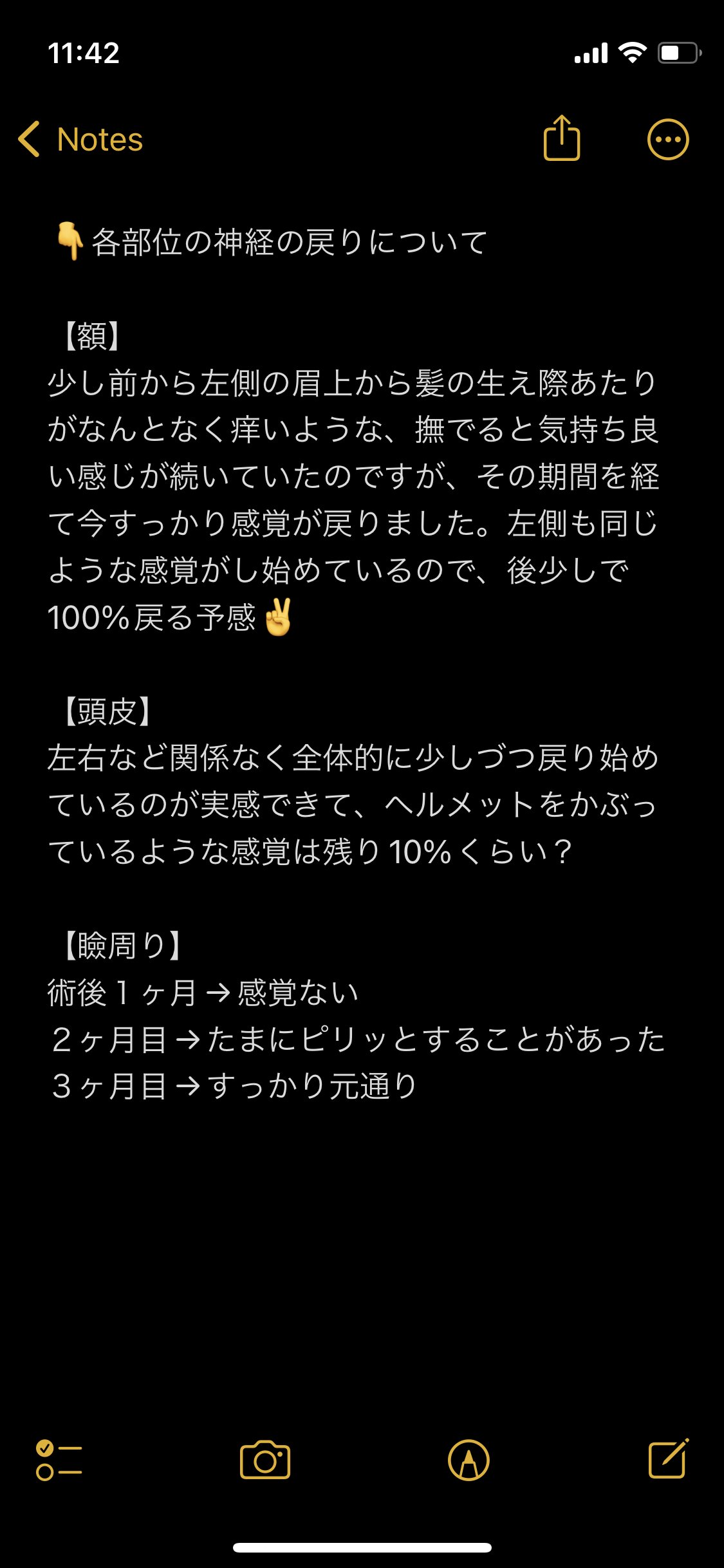
Task: Open the markup pen tool
Action: pyautogui.click(x=469, y=1460)
